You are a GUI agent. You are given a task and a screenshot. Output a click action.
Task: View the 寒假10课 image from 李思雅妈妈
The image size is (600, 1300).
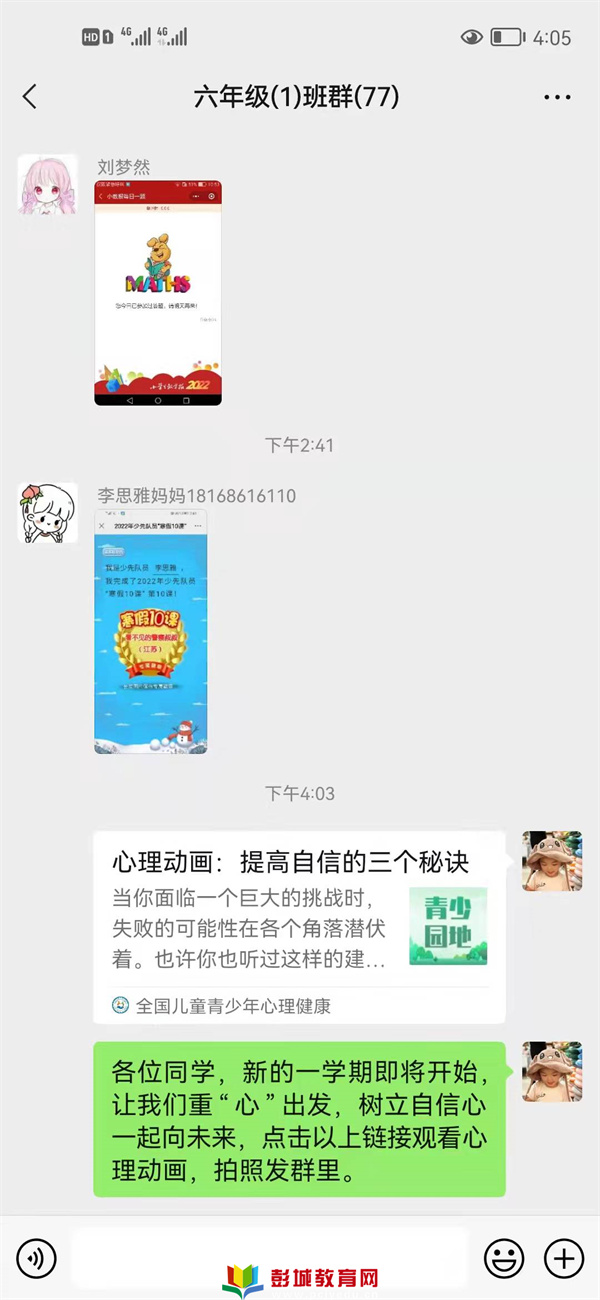[151, 631]
